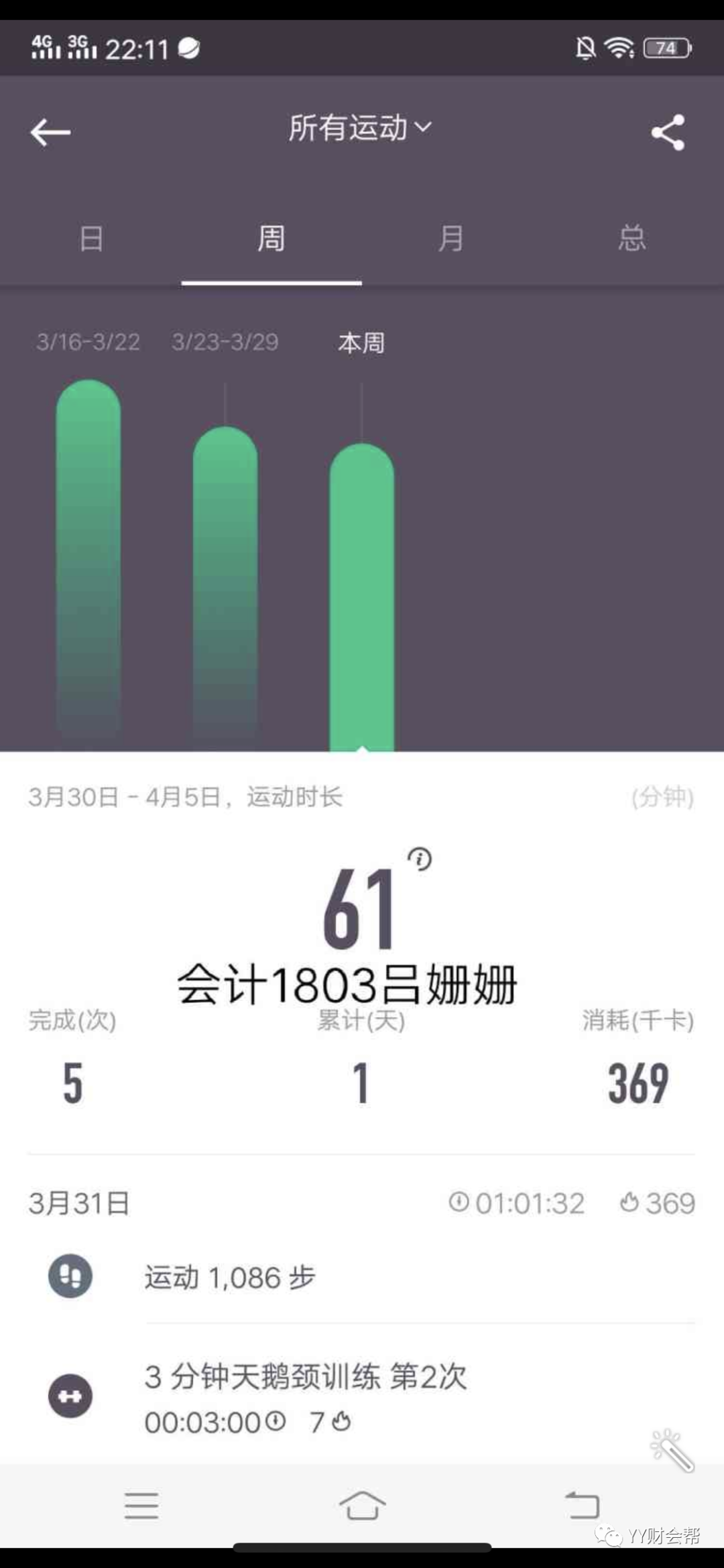The height and width of the screenshot is (1568, 724).
Task: Switch to the 日 tab
Action: coord(91,239)
